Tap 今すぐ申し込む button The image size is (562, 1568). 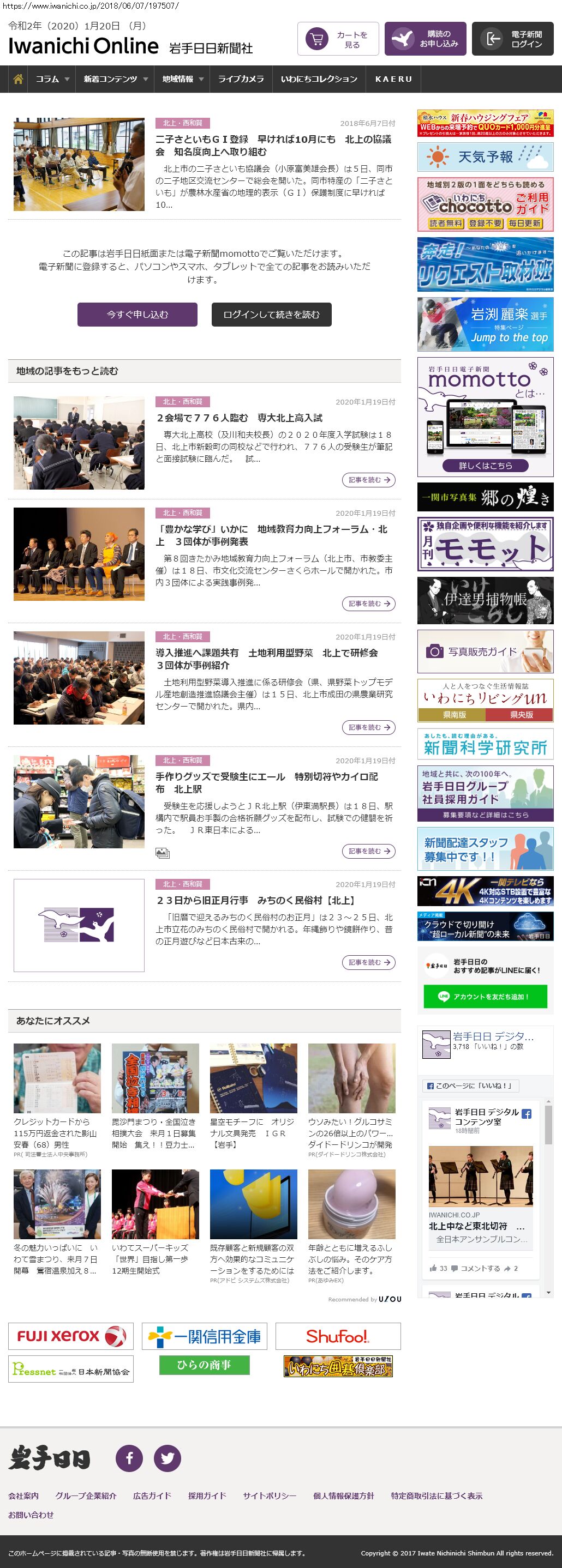pos(137,315)
